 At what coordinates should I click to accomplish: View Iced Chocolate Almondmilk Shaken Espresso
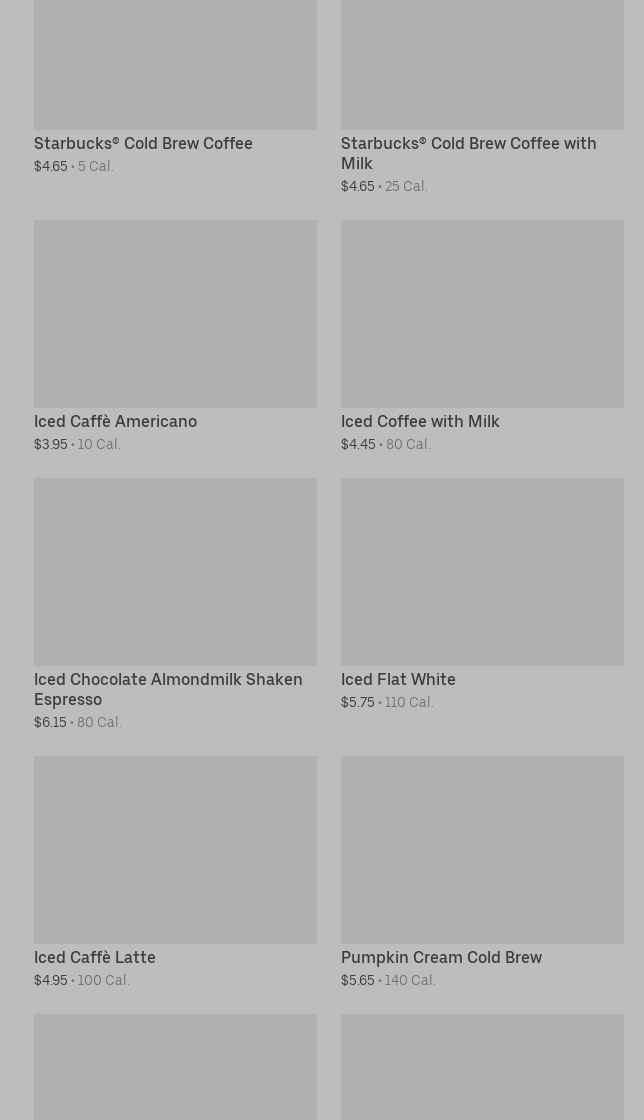pyautogui.click(x=175, y=604)
